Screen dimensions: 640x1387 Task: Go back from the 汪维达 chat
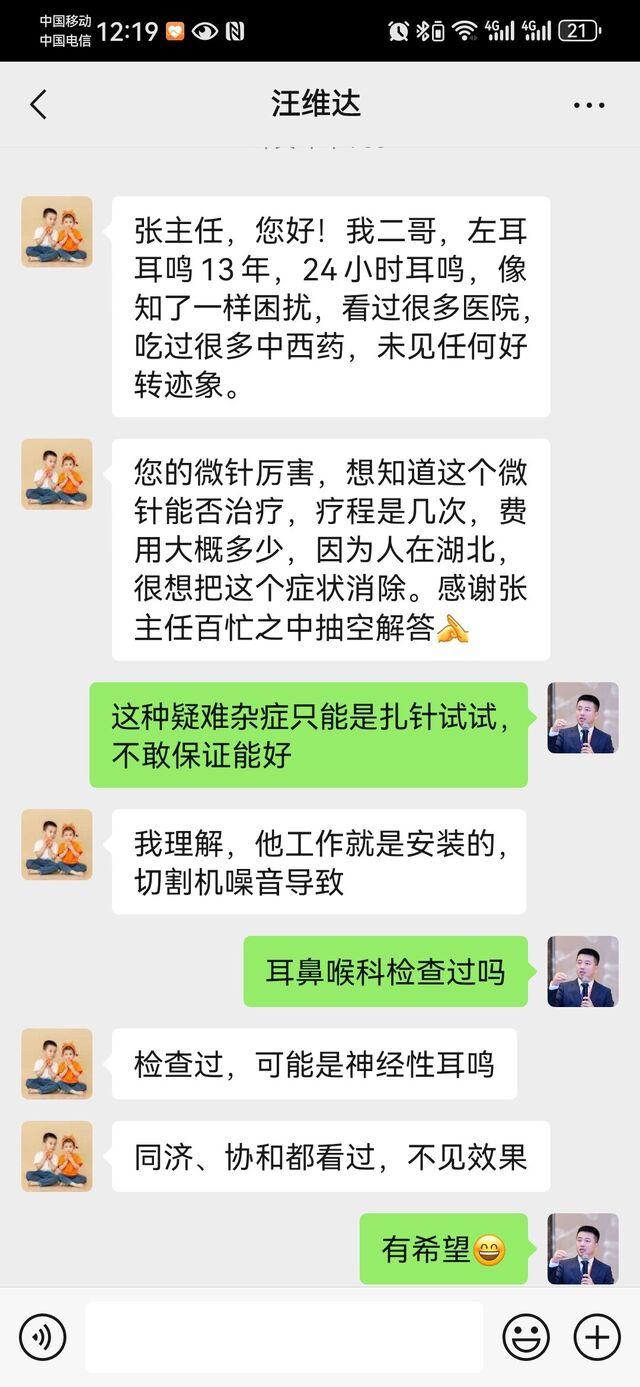(x=38, y=105)
